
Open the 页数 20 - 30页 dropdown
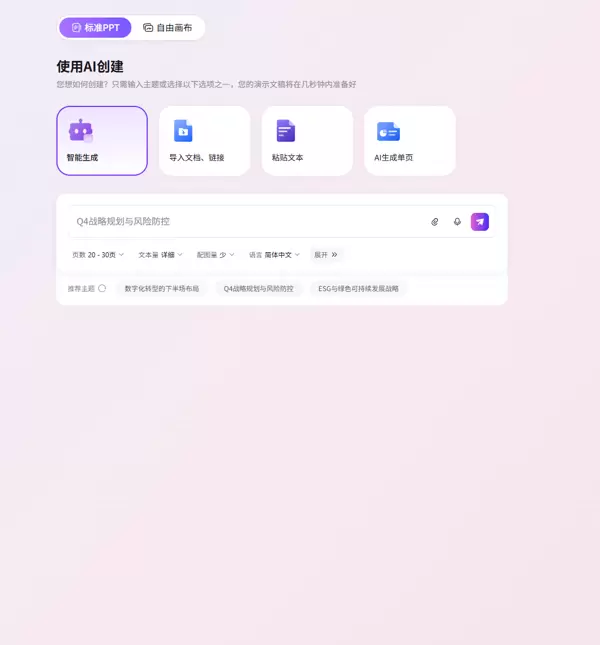coord(98,255)
